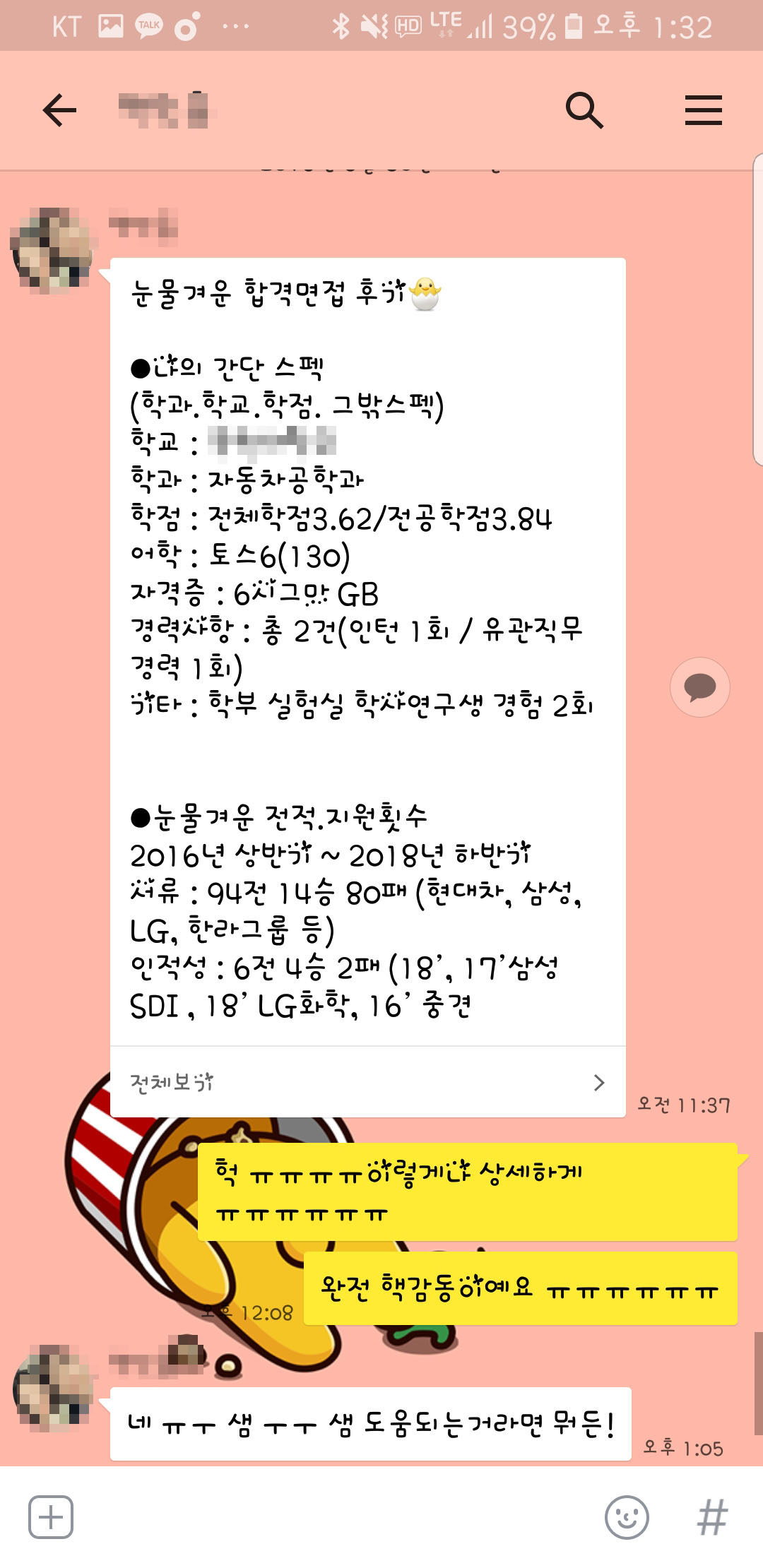Screen dimensions: 763x1568
Task: Open the profile of the sender of '네 ㅠㅜ 샘'
Action: coord(53,1388)
